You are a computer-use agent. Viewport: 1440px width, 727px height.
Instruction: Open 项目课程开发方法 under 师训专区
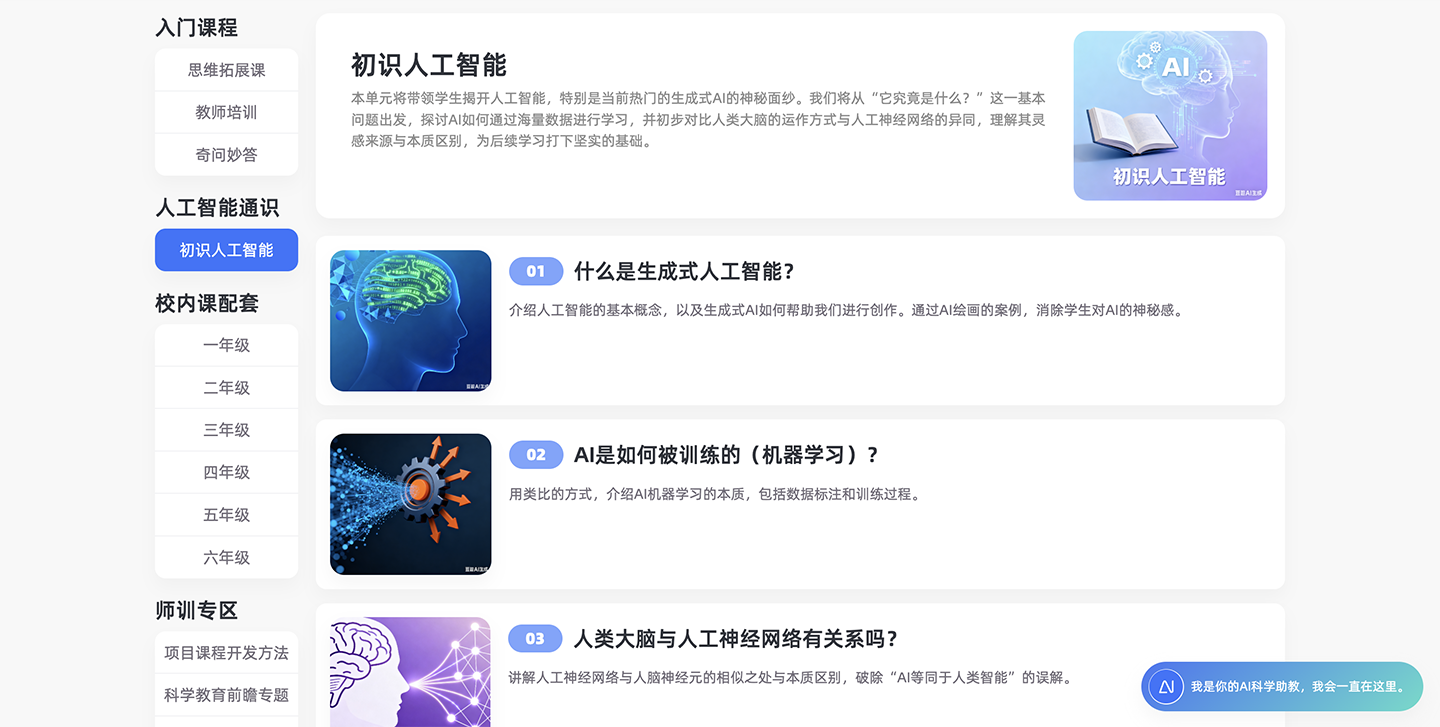pyautogui.click(x=226, y=653)
